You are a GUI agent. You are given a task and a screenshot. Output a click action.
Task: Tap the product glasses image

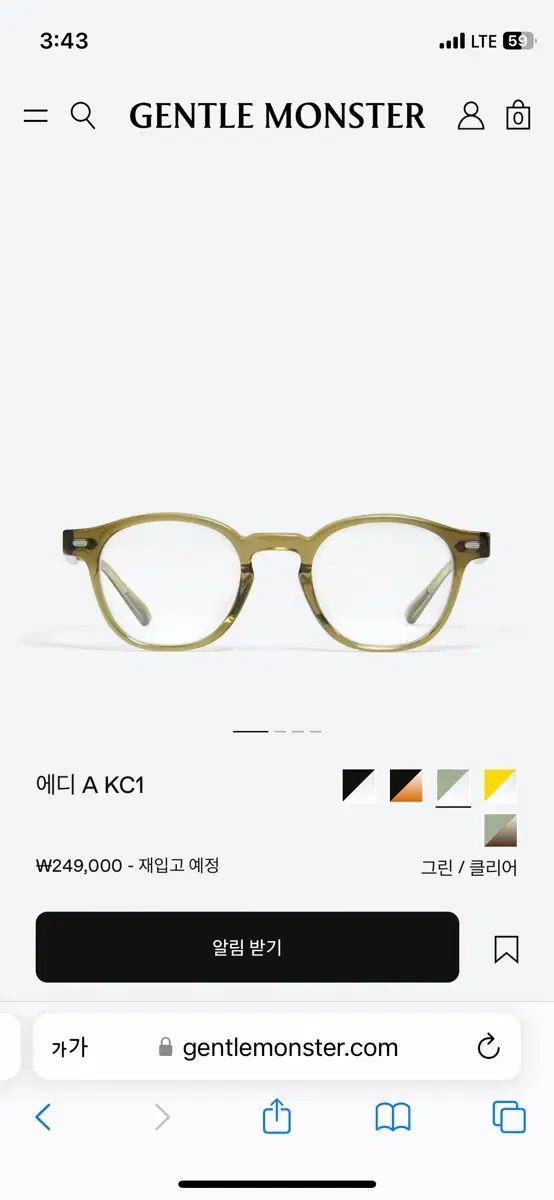click(277, 581)
